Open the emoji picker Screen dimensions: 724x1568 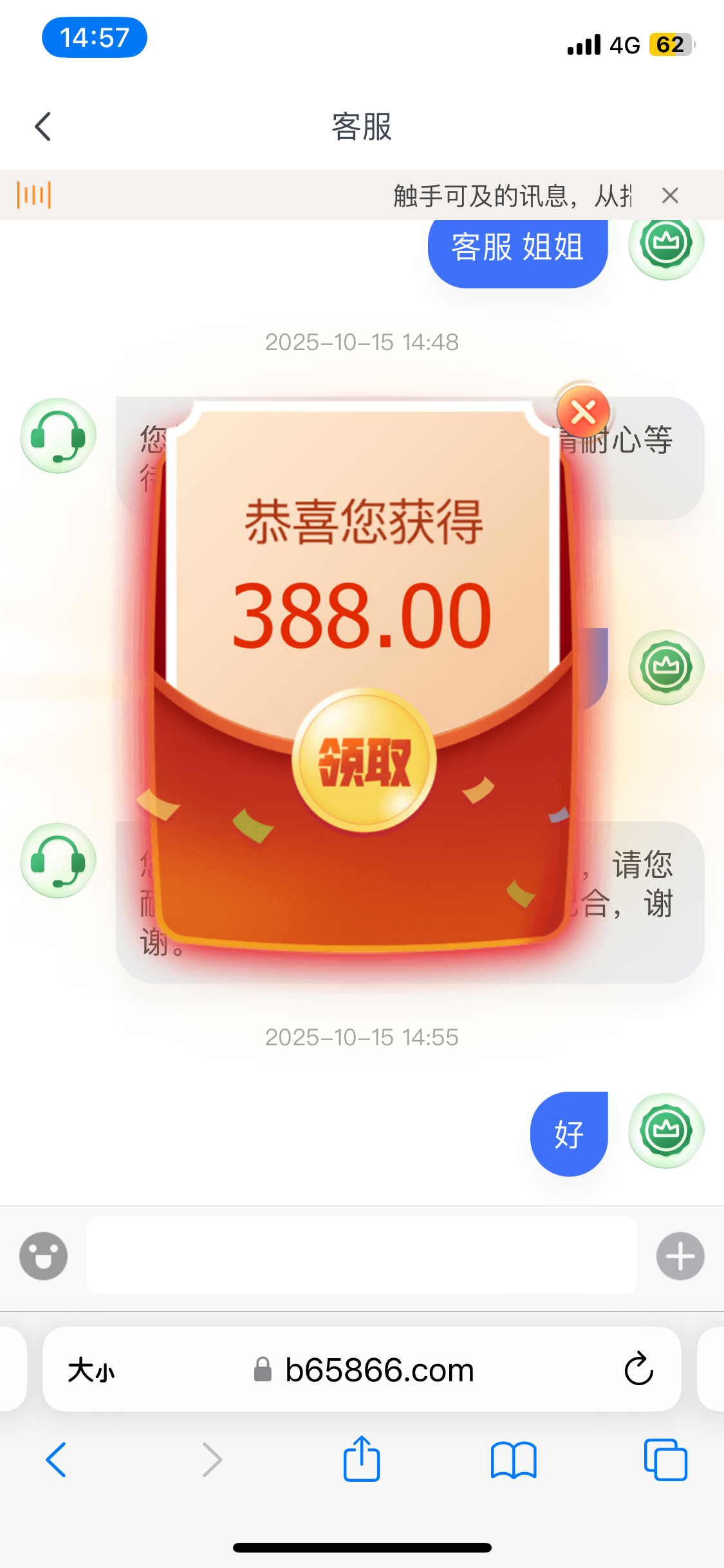coord(43,1256)
